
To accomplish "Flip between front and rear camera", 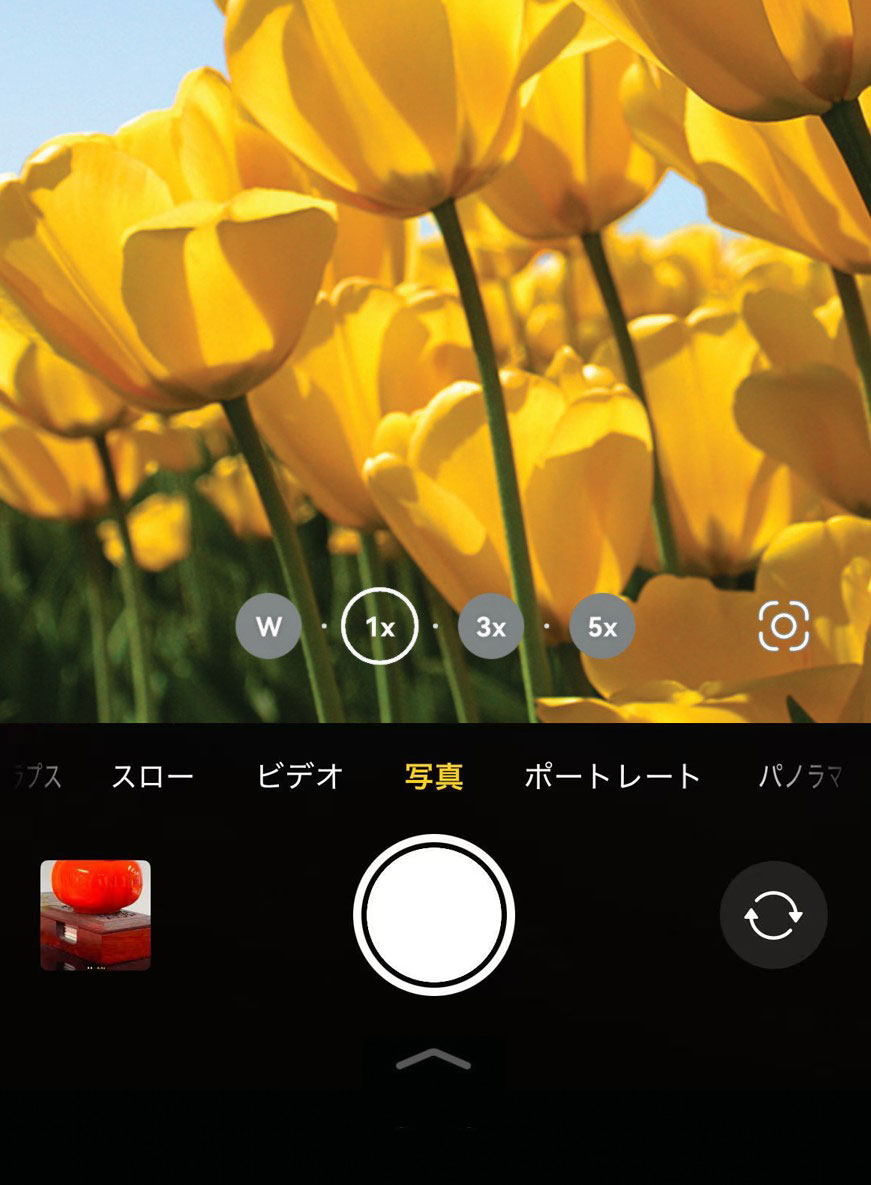I will 773,915.
